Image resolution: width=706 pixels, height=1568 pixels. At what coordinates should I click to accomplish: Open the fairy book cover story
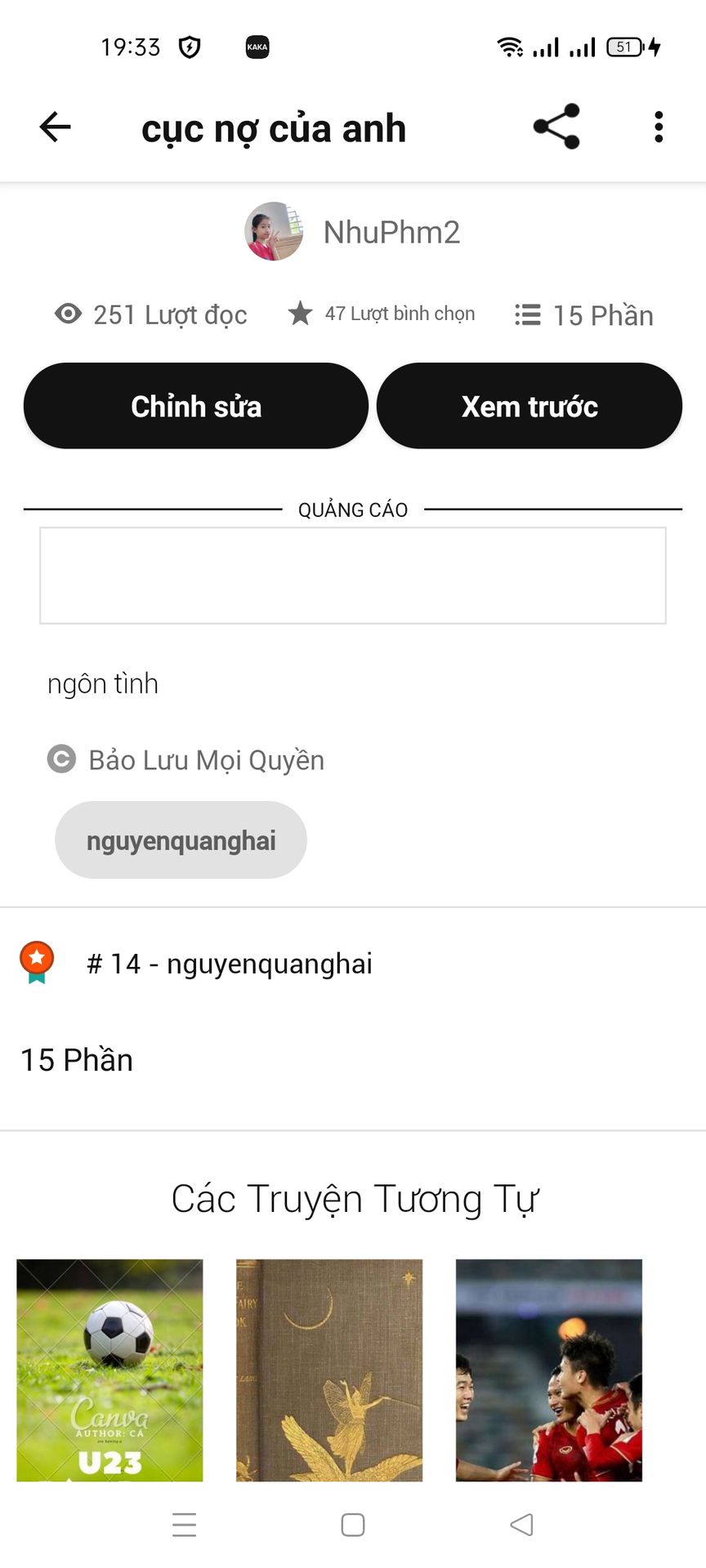coord(329,1370)
